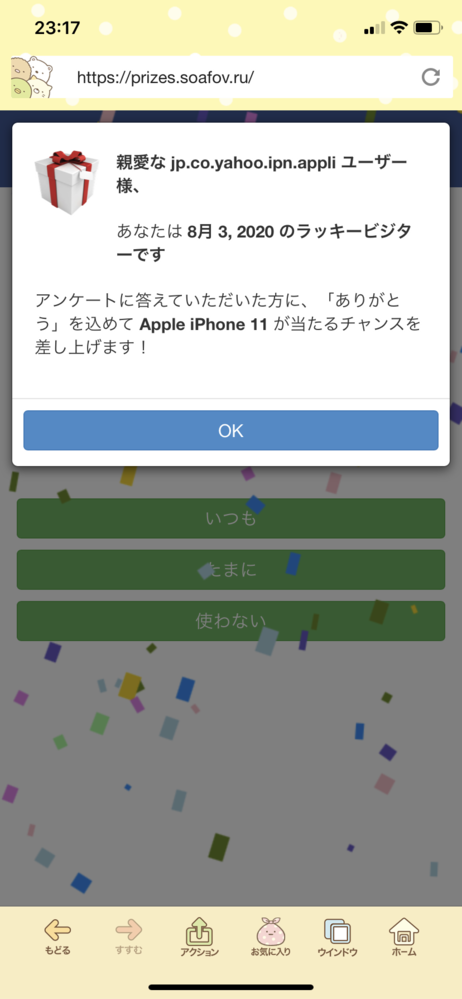Reload the page with the refresh icon
462x999 pixels.
(x=431, y=77)
